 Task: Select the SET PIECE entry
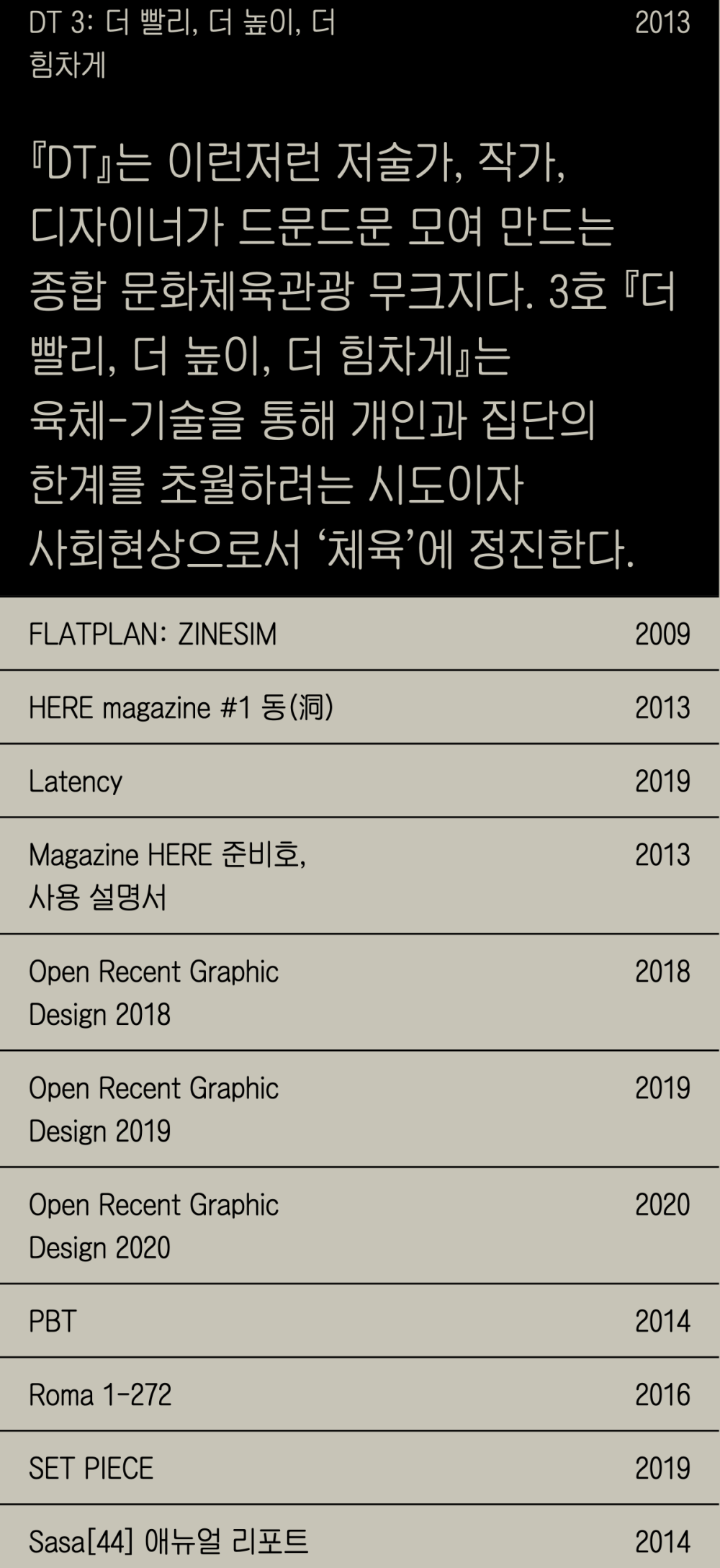point(359,1468)
